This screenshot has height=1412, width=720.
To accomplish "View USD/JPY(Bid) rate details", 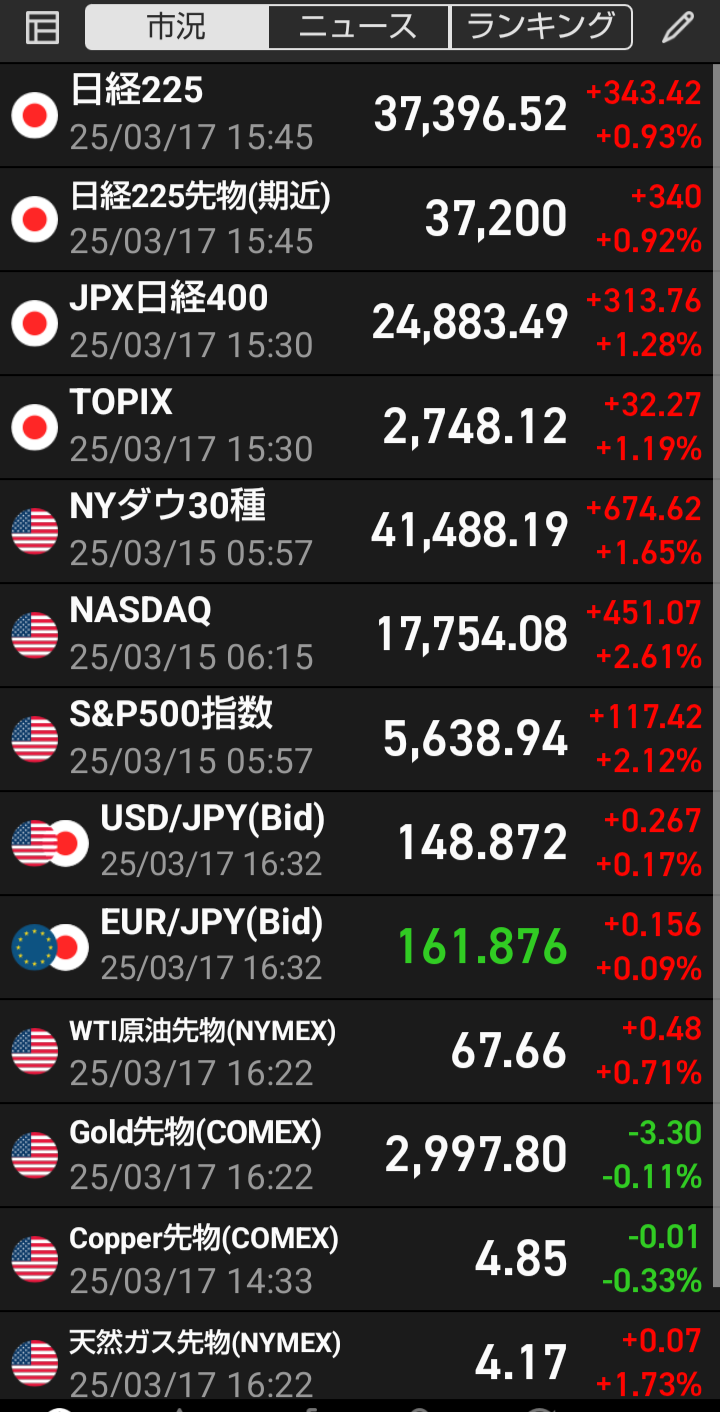I will click(x=357, y=843).
